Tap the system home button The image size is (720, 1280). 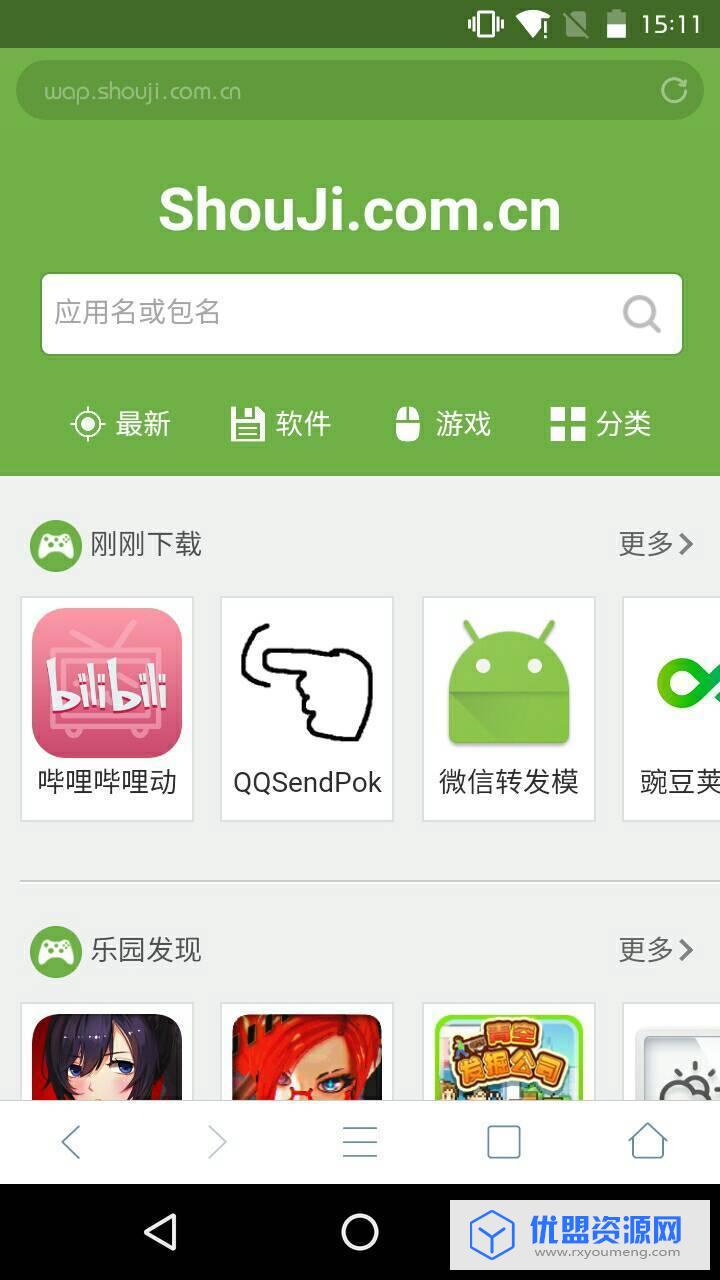360,1232
